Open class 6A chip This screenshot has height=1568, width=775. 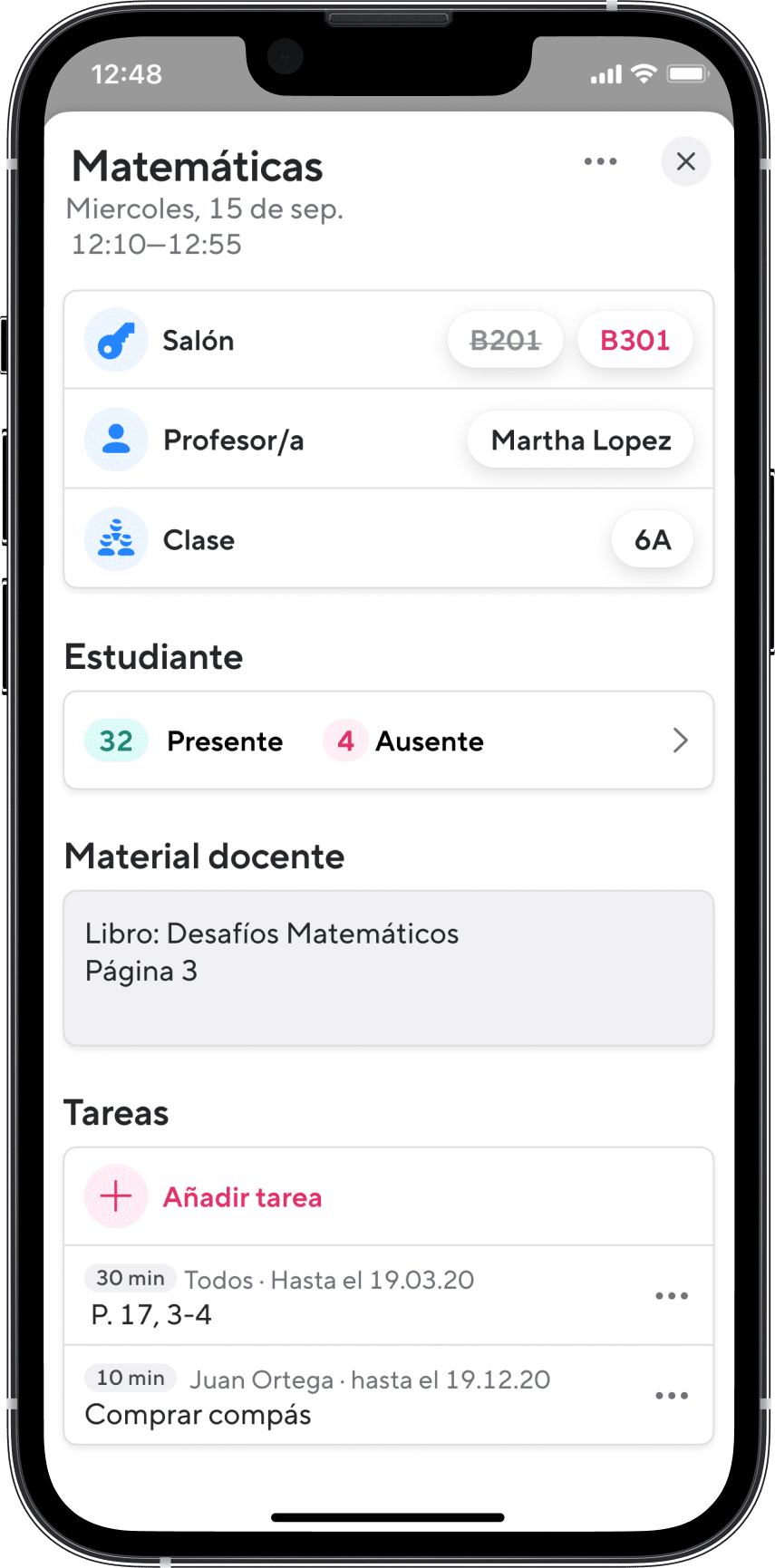pyautogui.click(x=653, y=540)
